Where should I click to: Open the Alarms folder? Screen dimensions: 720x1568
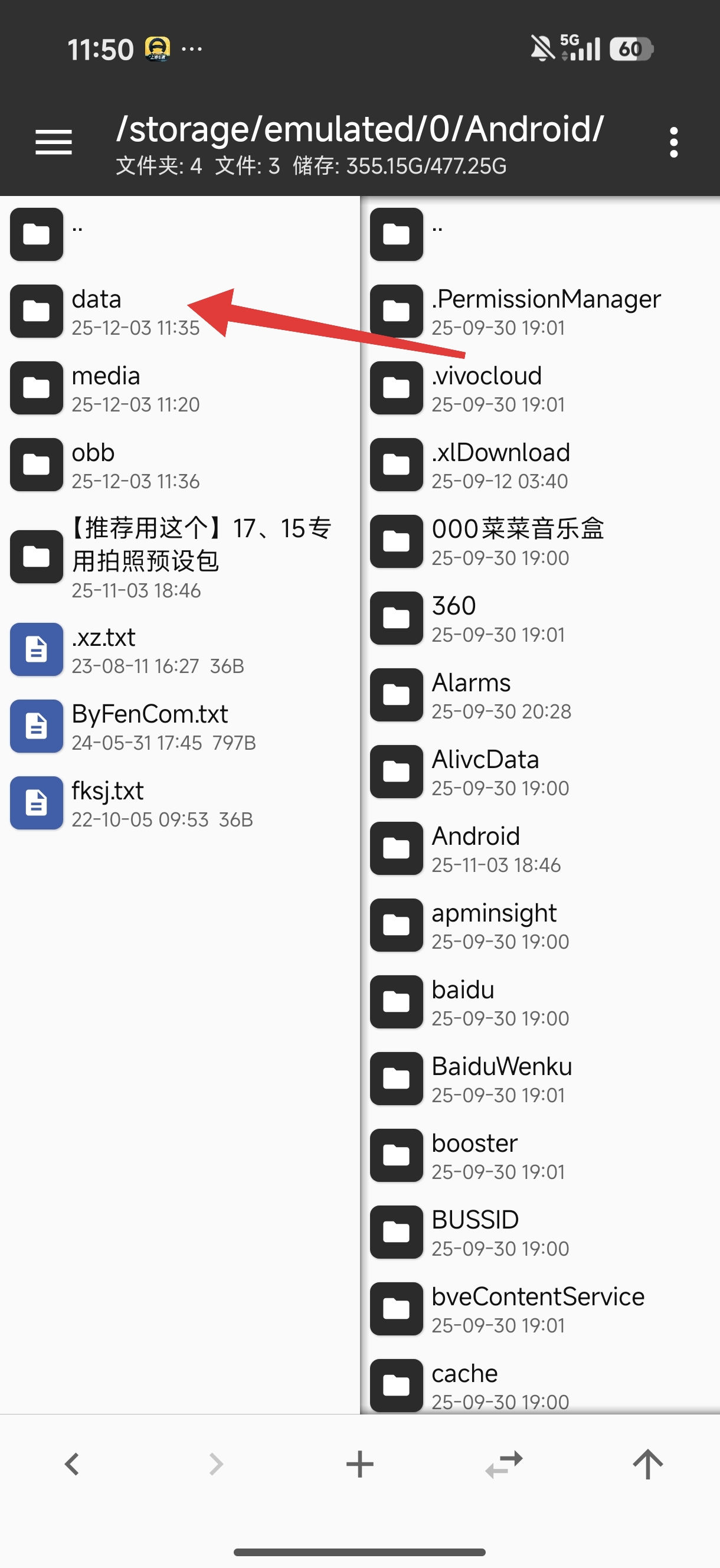click(x=471, y=694)
